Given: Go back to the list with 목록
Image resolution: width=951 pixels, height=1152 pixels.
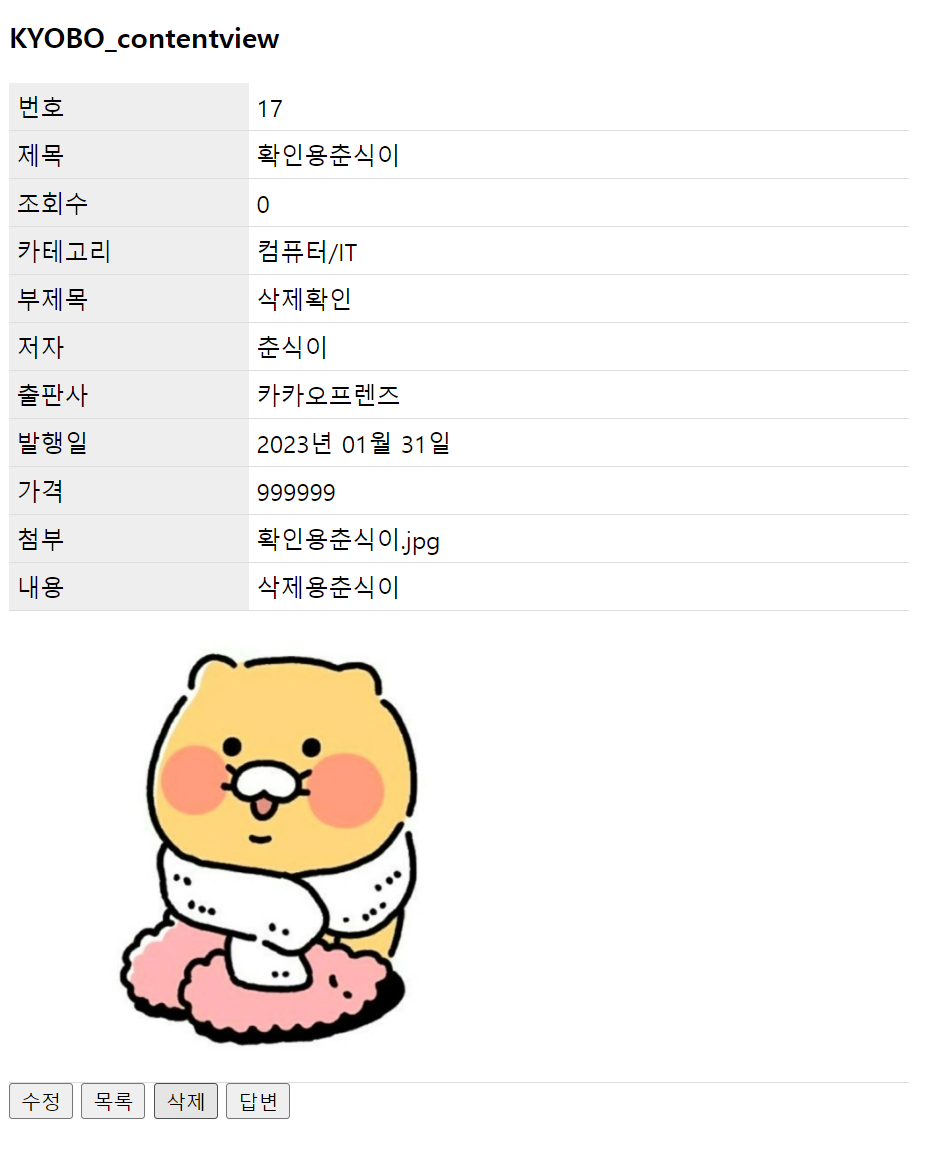Looking at the screenshot, I should pos(113,1101).
